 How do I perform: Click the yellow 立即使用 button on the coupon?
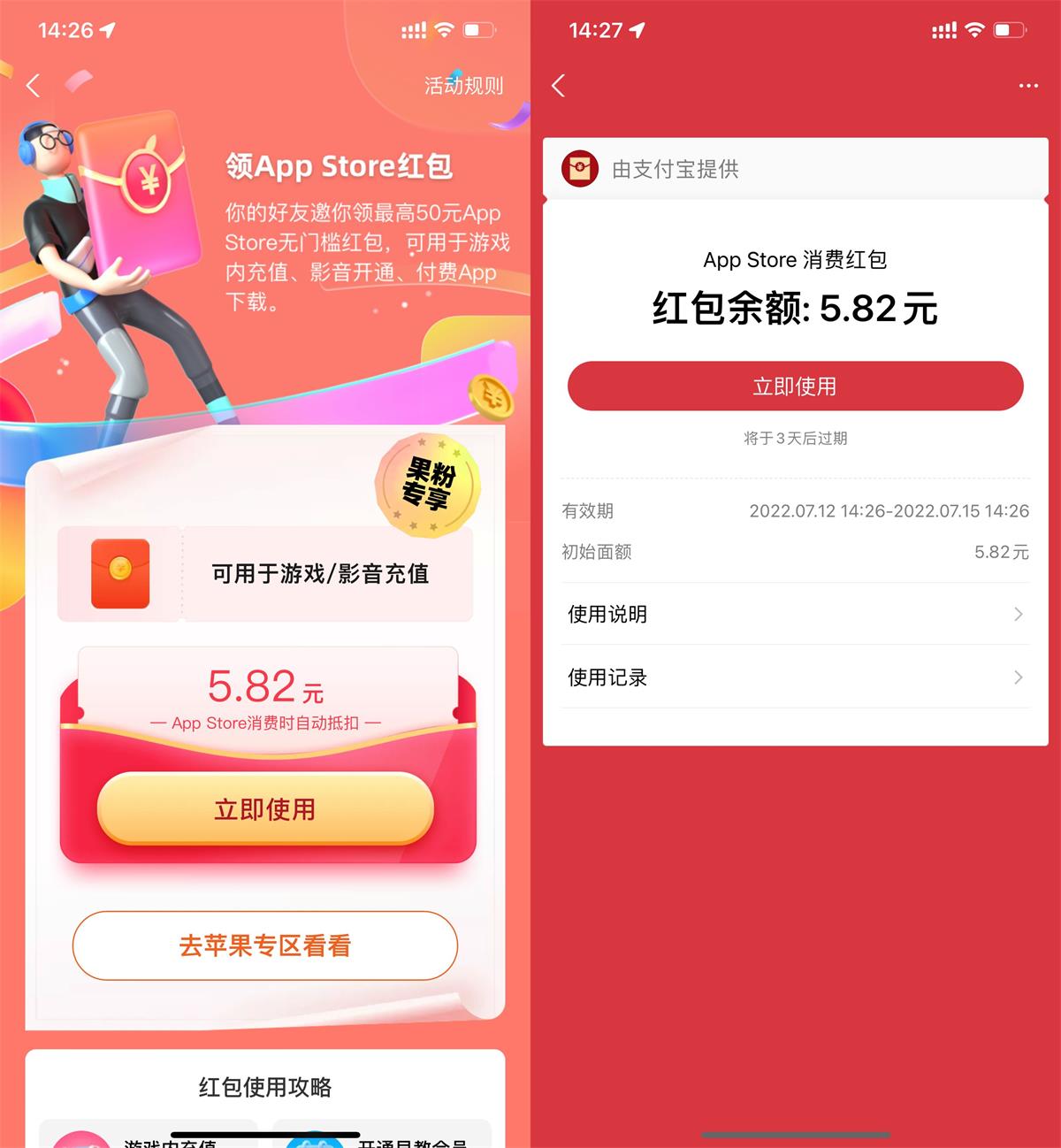(x=264, y=809)
